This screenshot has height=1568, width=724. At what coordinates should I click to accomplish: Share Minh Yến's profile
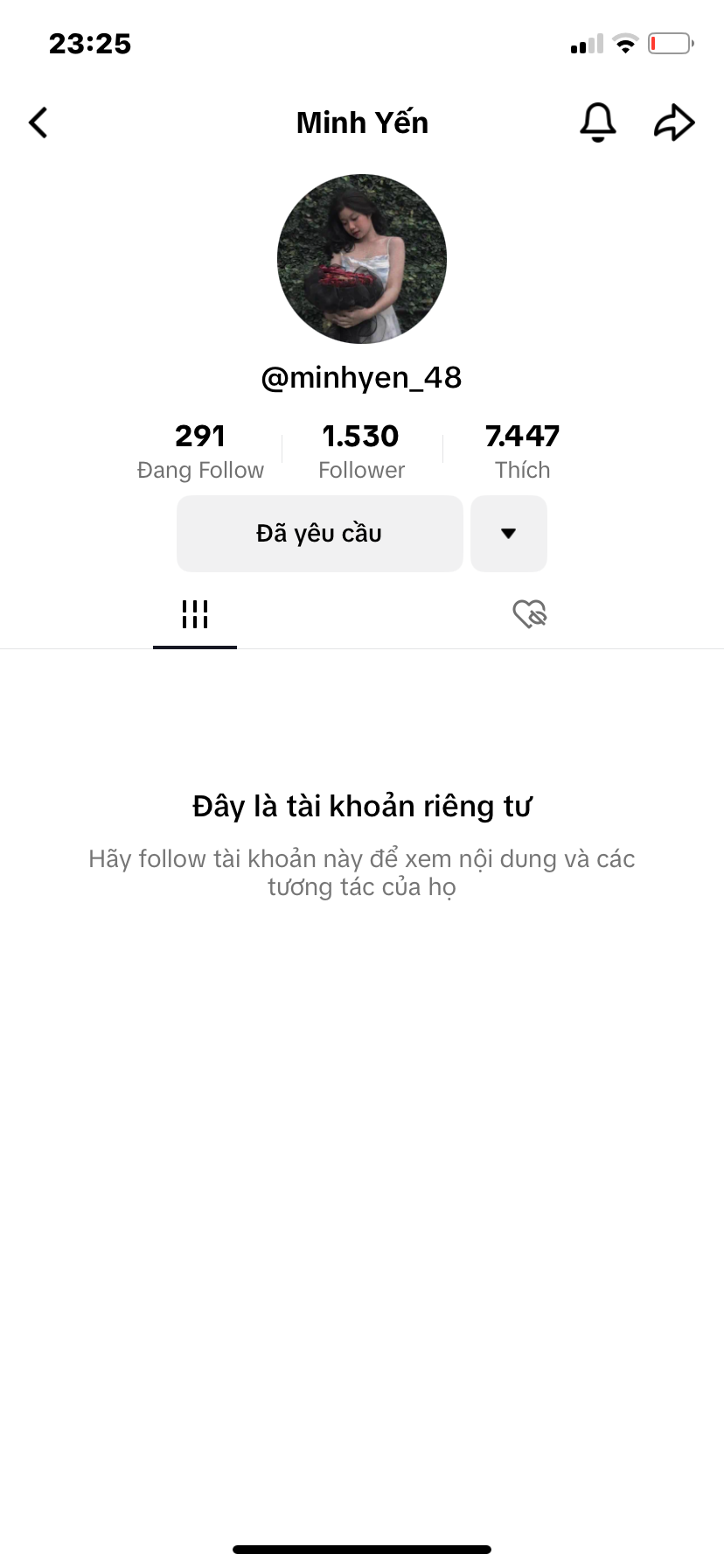[x=674, y=122]
